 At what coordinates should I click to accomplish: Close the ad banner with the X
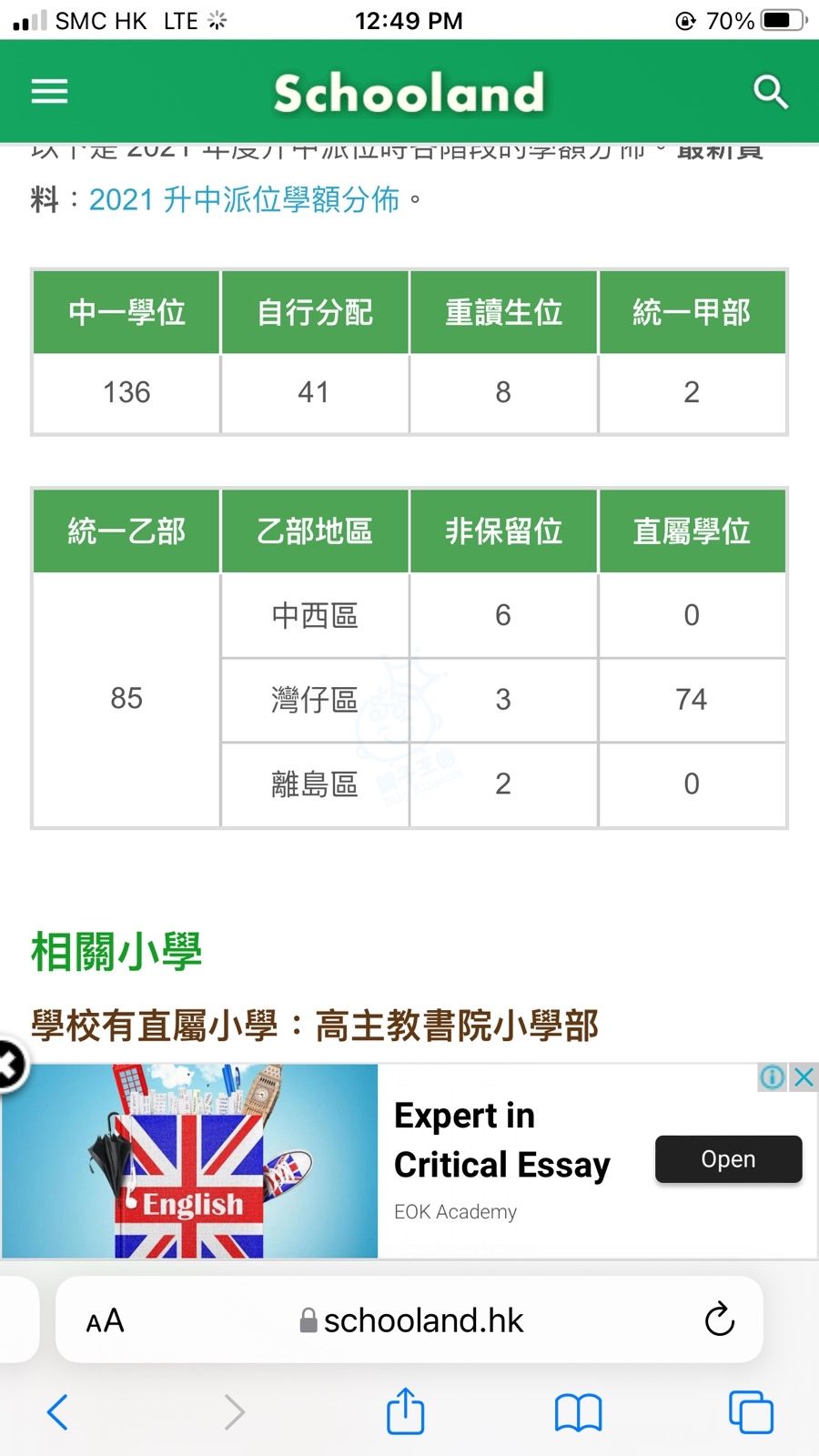(x=804, y=1077)
